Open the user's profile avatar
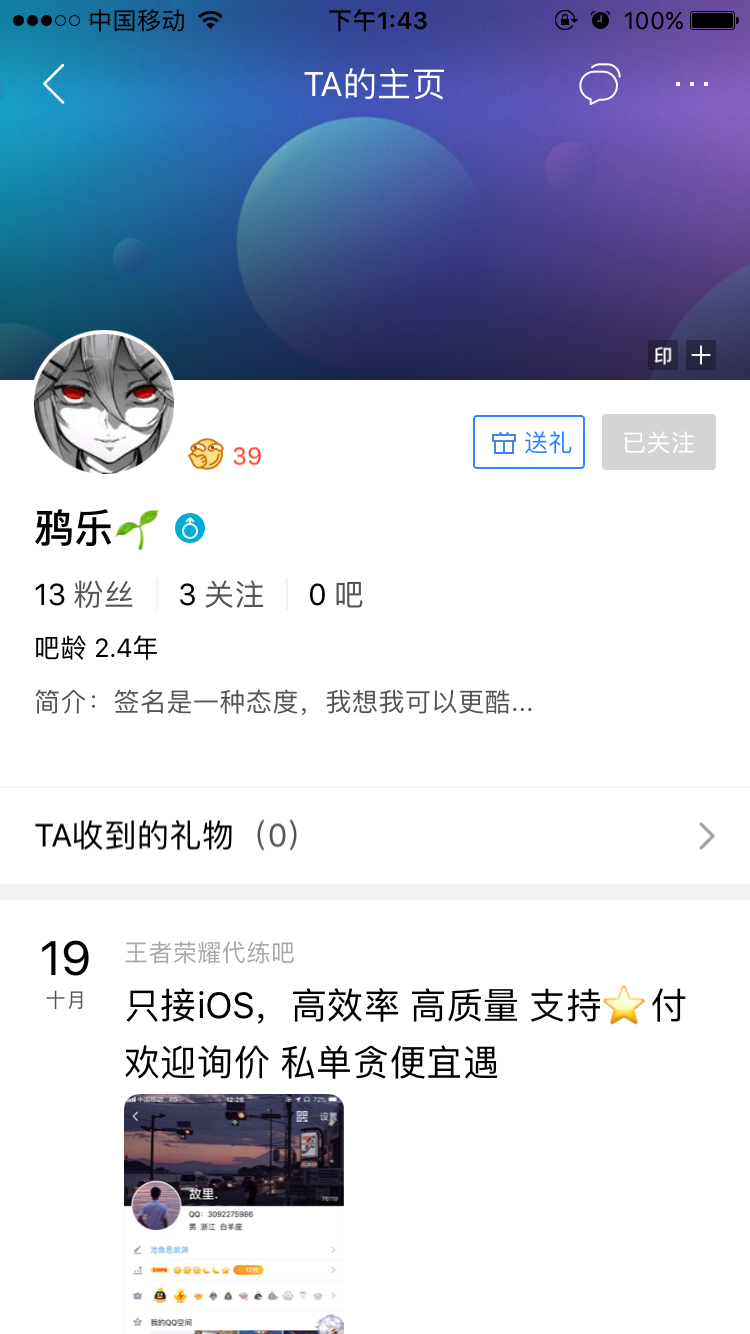 104,402
